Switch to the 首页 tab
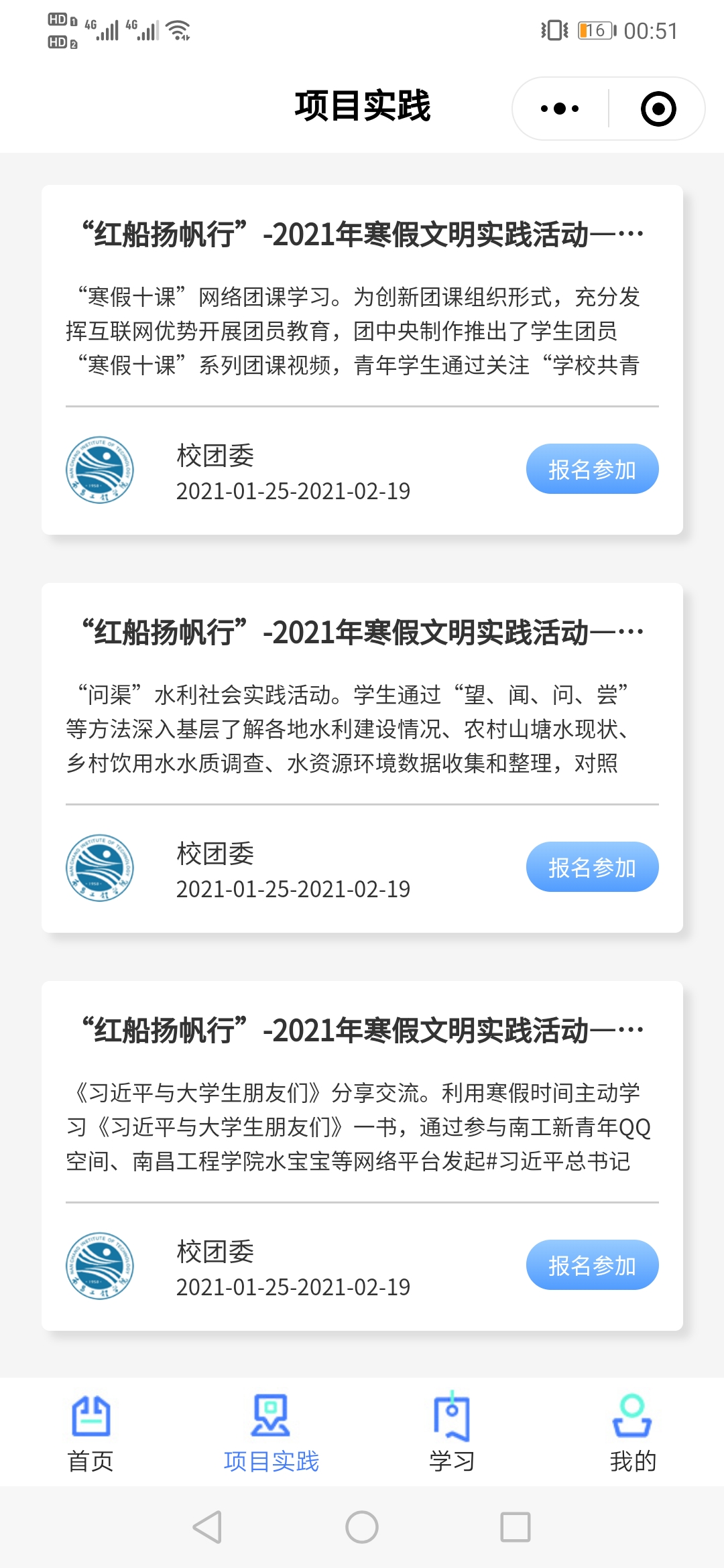724x1568 pixels. (x=90, y=1433)
